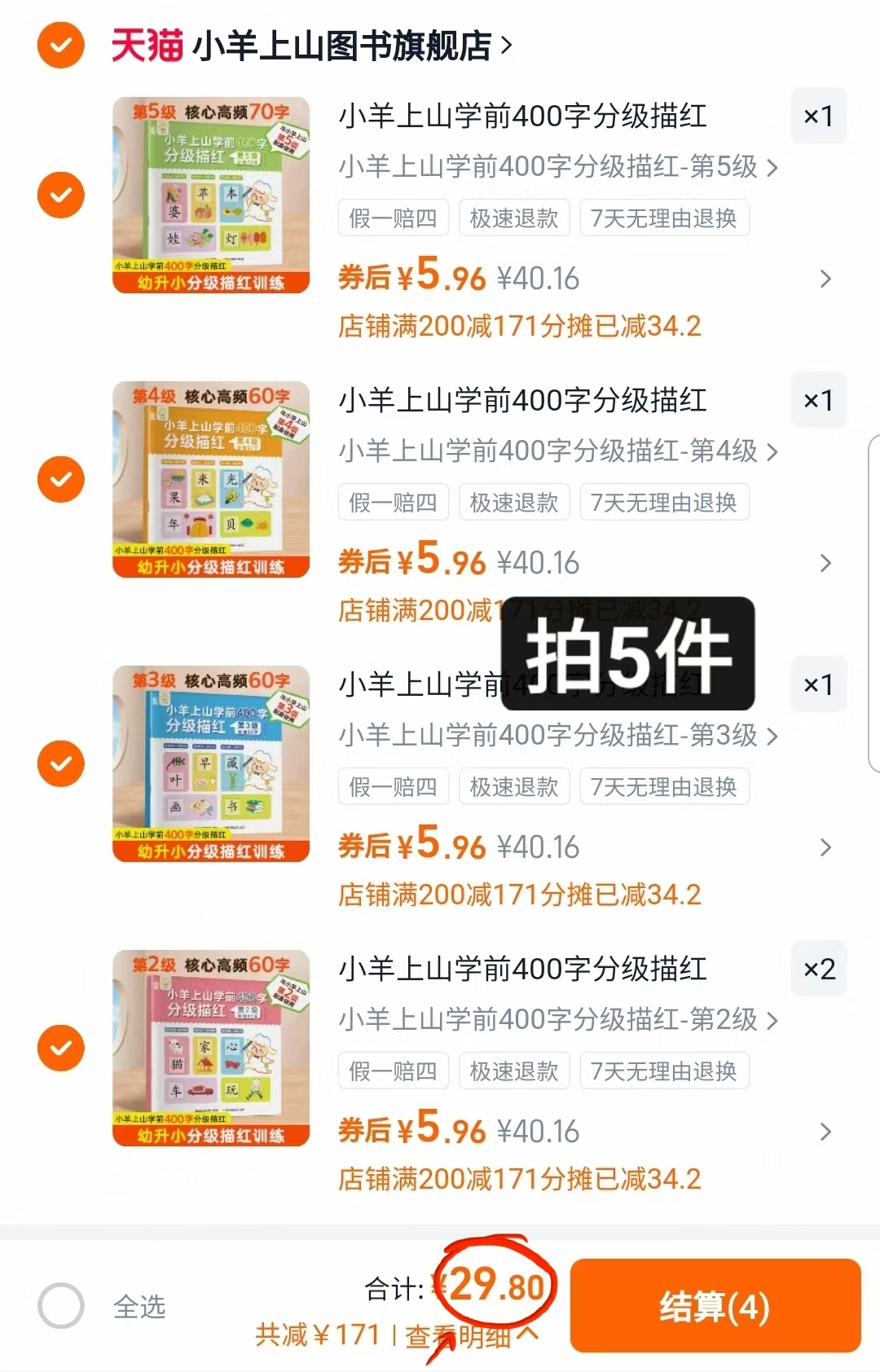
Task: Open the 第4级 product thumbnail
Action: click(x=210, y=478)
